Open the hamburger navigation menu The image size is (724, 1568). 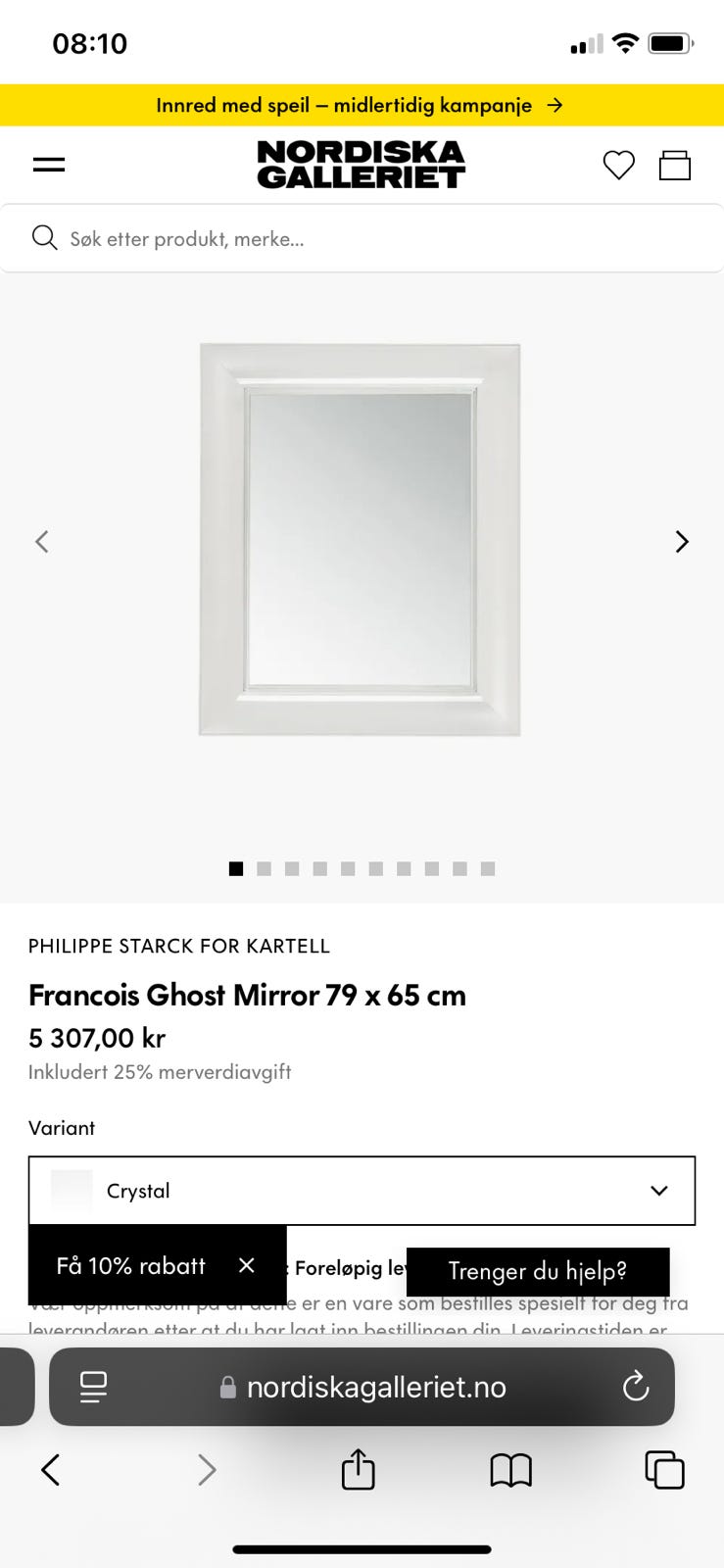tap(48, 164)
